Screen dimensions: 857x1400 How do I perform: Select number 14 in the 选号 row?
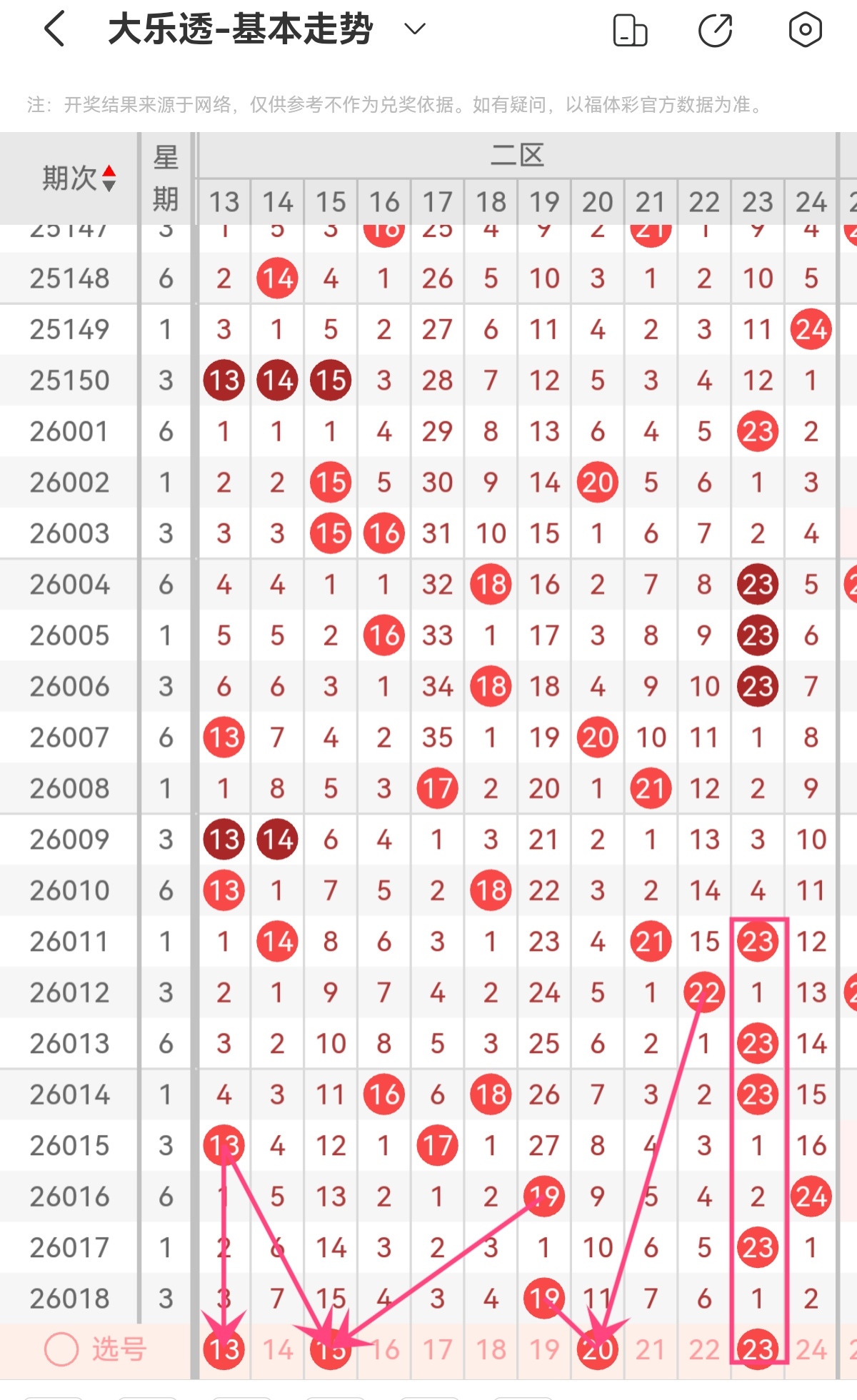click(x=278, y=1349)
